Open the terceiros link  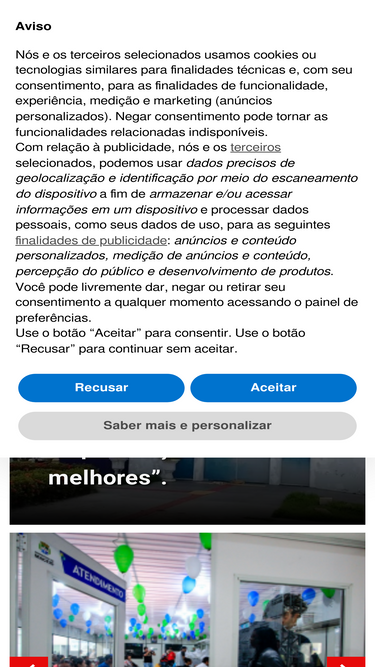[x=256, y=148]
